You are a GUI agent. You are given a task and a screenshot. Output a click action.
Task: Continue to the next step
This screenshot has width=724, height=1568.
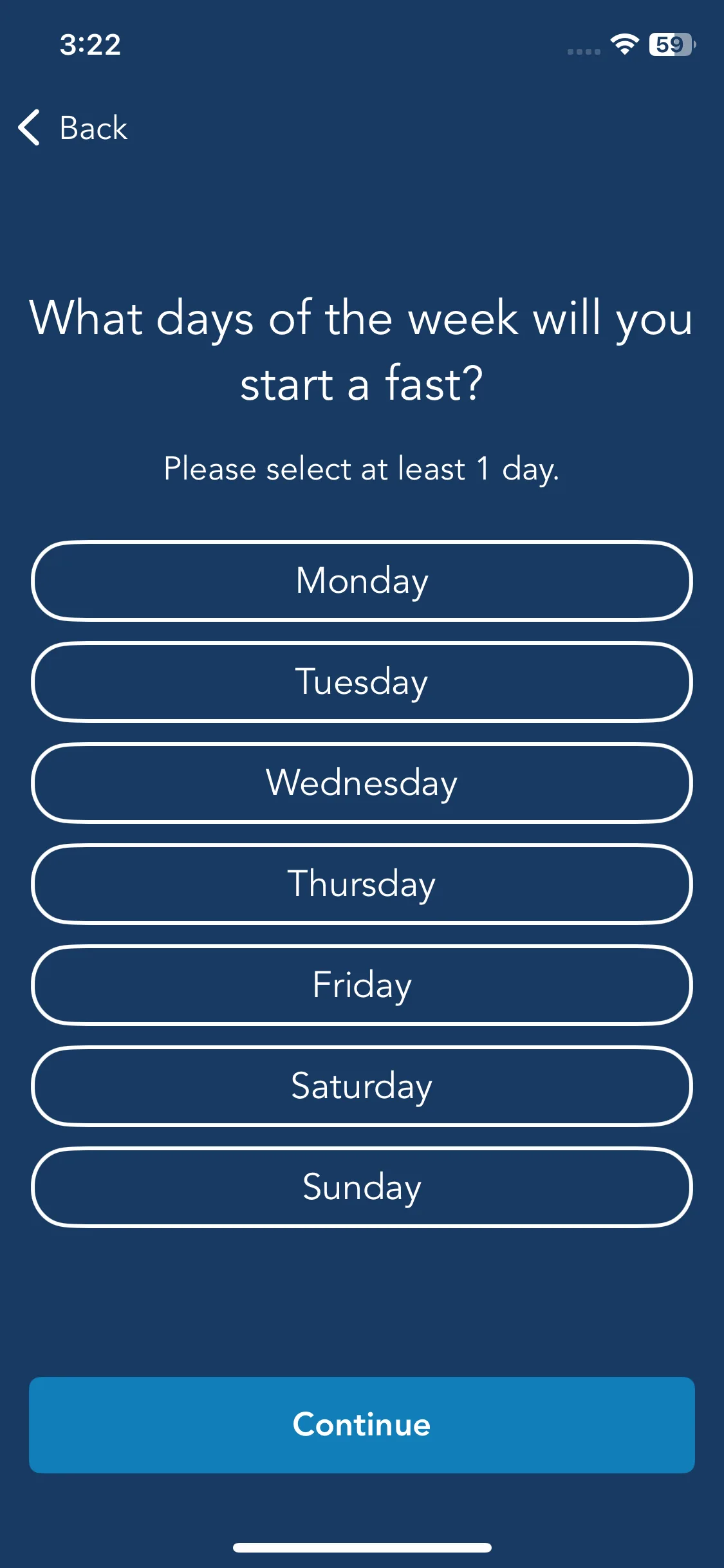coord(362,1424)
